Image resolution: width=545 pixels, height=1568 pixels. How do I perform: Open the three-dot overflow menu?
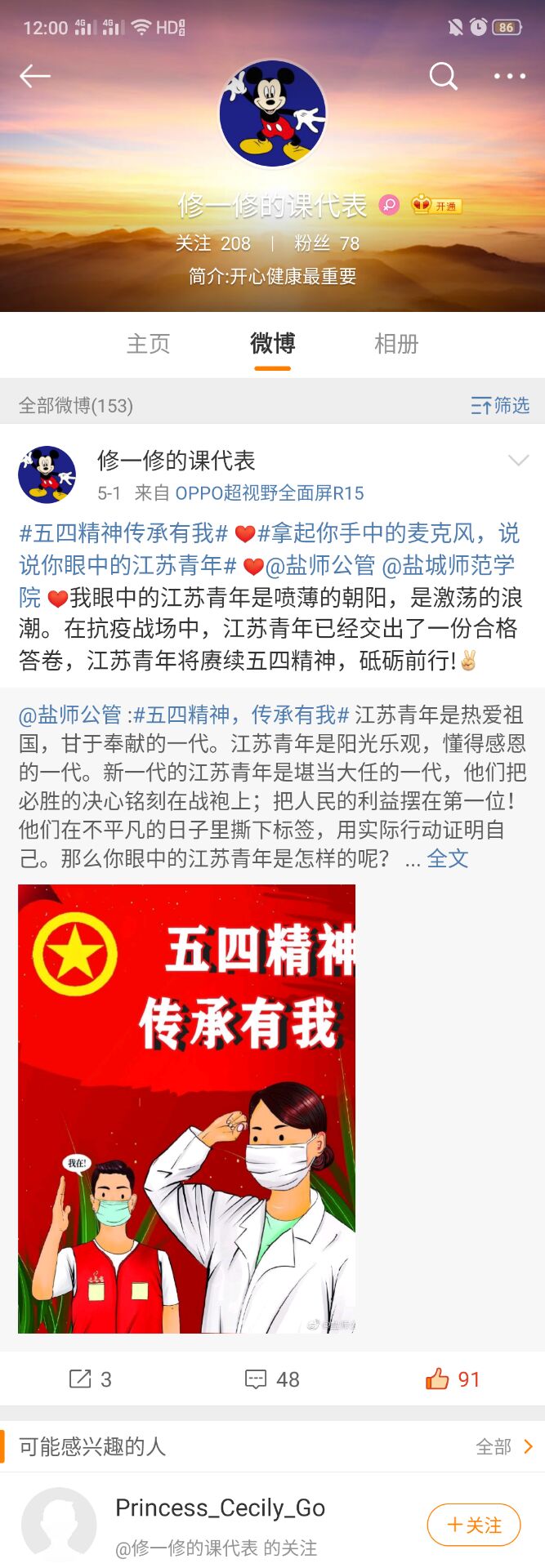(510, 76)
